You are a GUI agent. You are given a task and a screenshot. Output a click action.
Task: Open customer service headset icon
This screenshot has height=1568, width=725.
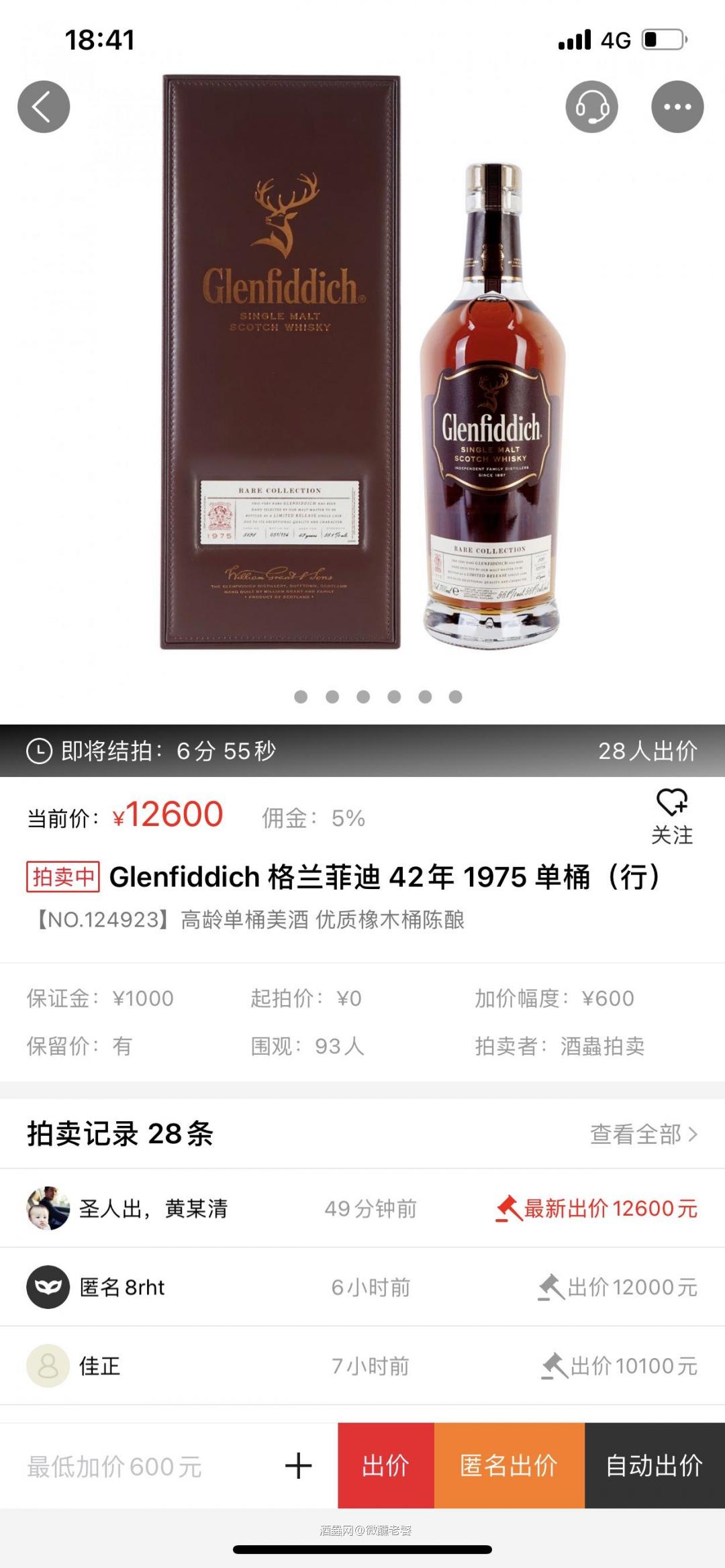tap(591, 107)
